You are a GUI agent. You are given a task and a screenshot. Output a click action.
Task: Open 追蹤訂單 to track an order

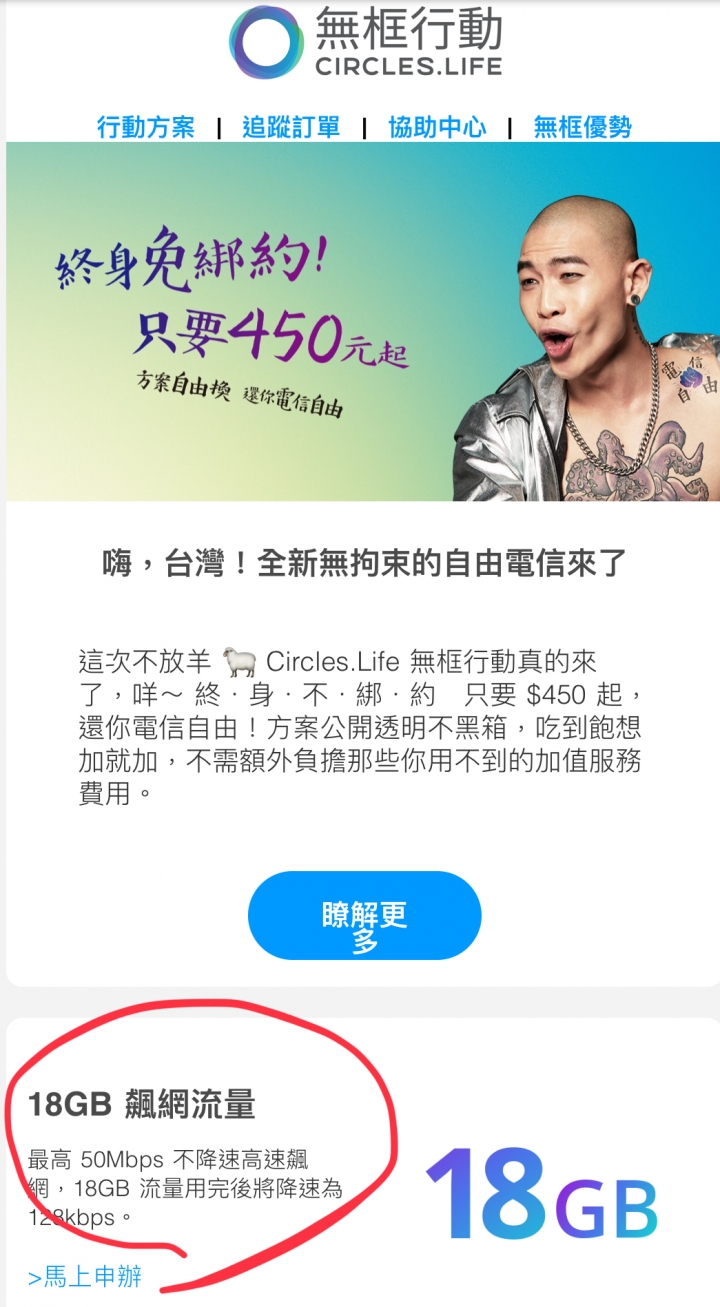[x=291, y=127]
